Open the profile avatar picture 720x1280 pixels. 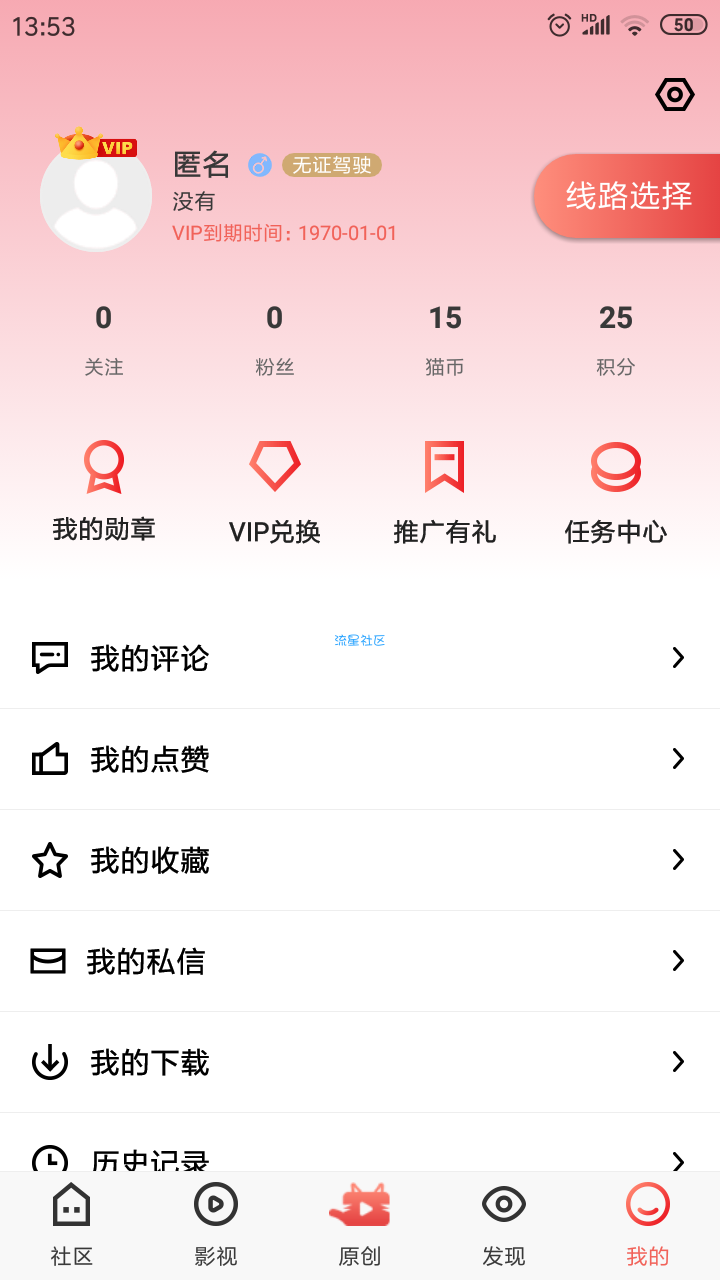[96, 195]
